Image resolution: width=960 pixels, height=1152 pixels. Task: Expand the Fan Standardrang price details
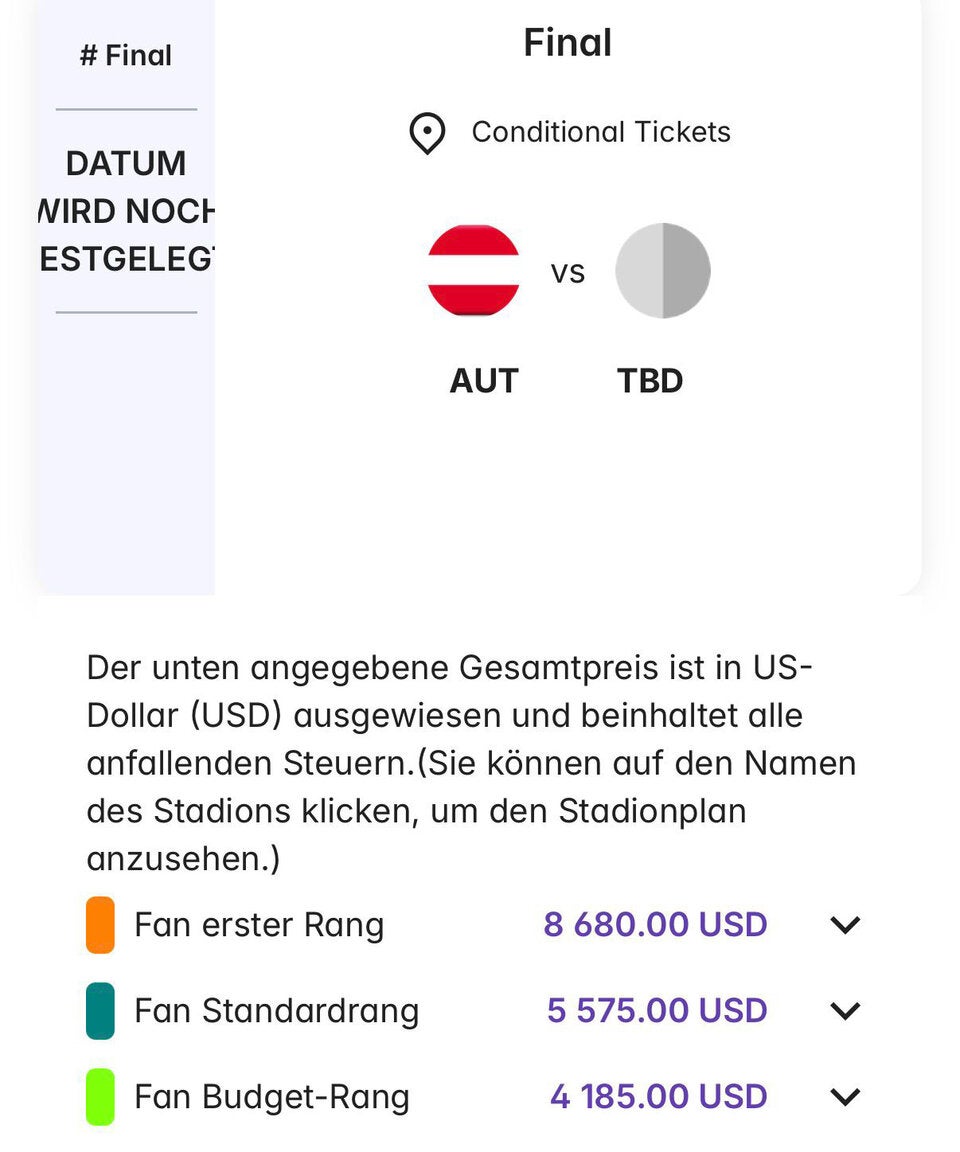click(x=843, y=1009)
